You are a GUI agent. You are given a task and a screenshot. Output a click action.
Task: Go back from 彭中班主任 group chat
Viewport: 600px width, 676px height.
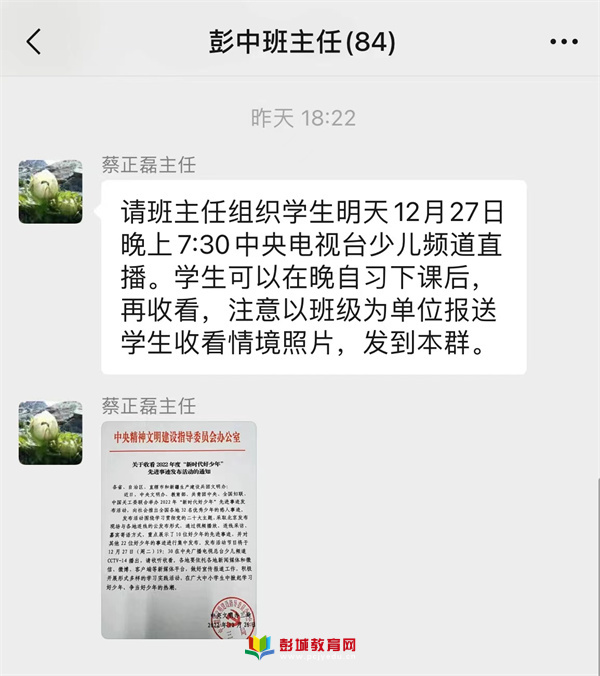34,42
